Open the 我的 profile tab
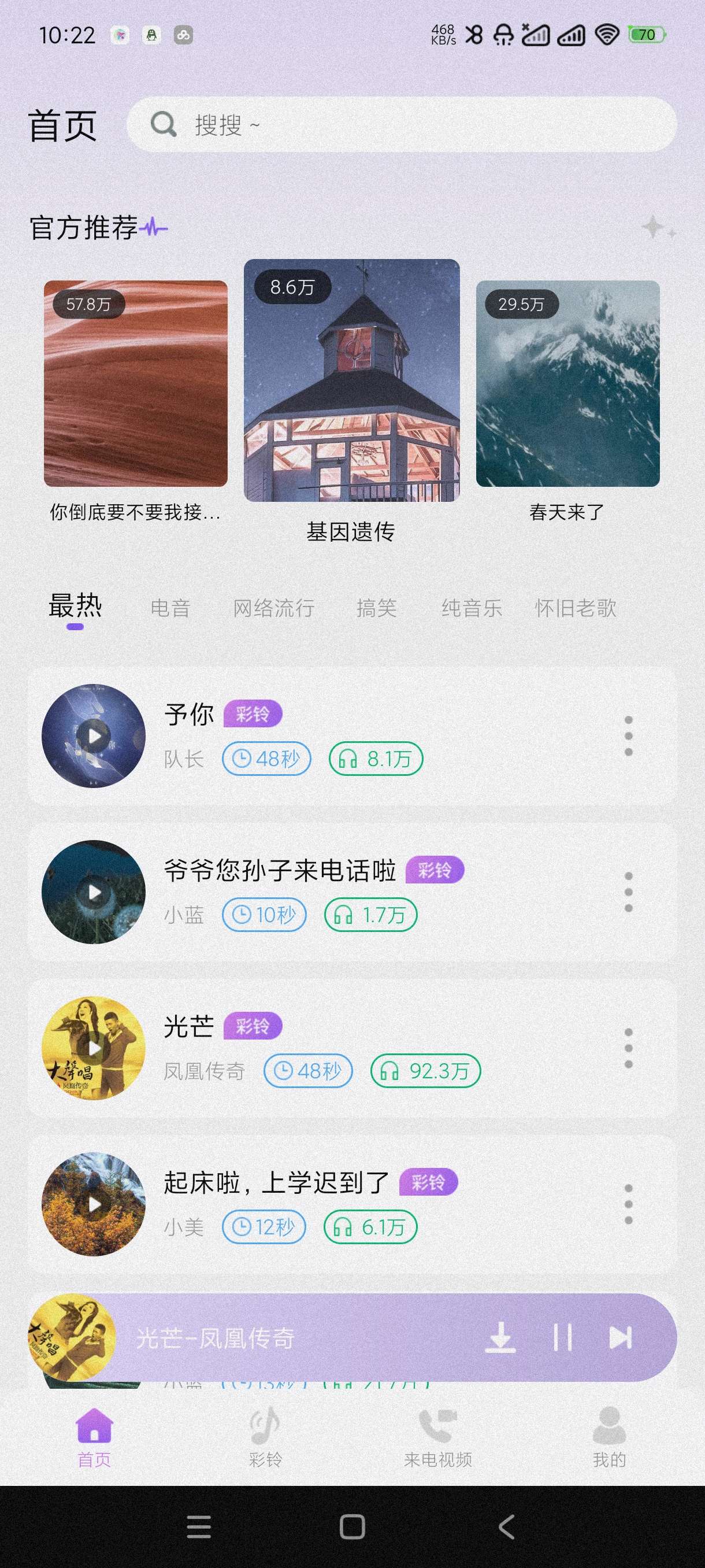Image resolution: width=705 pixels, height=1568 pixels. click(609, 1437)
